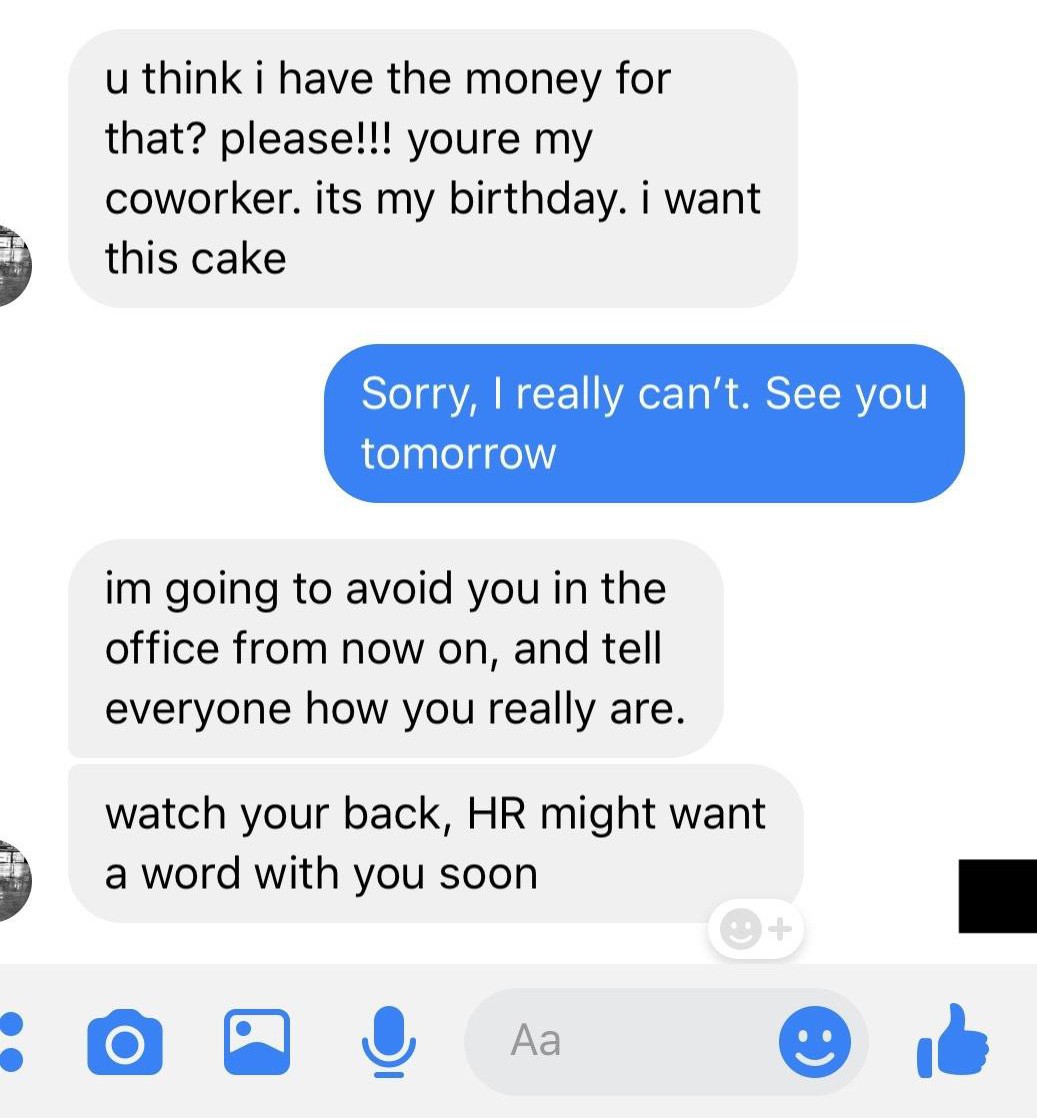
Task: Open the photo gallery picker
Action: [x=256, y=1041]
